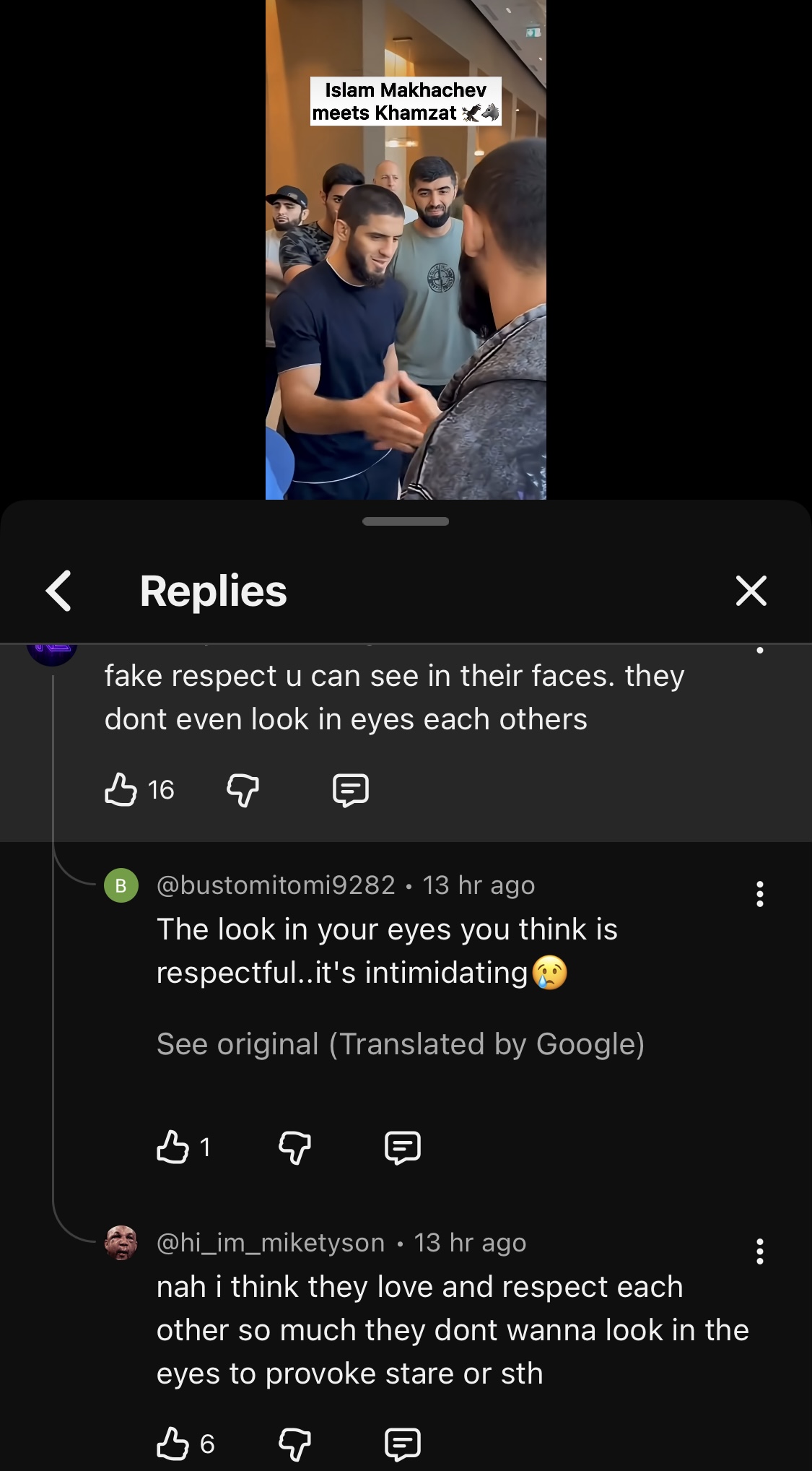Like the 'fake respect' comment

click(121, 789)
